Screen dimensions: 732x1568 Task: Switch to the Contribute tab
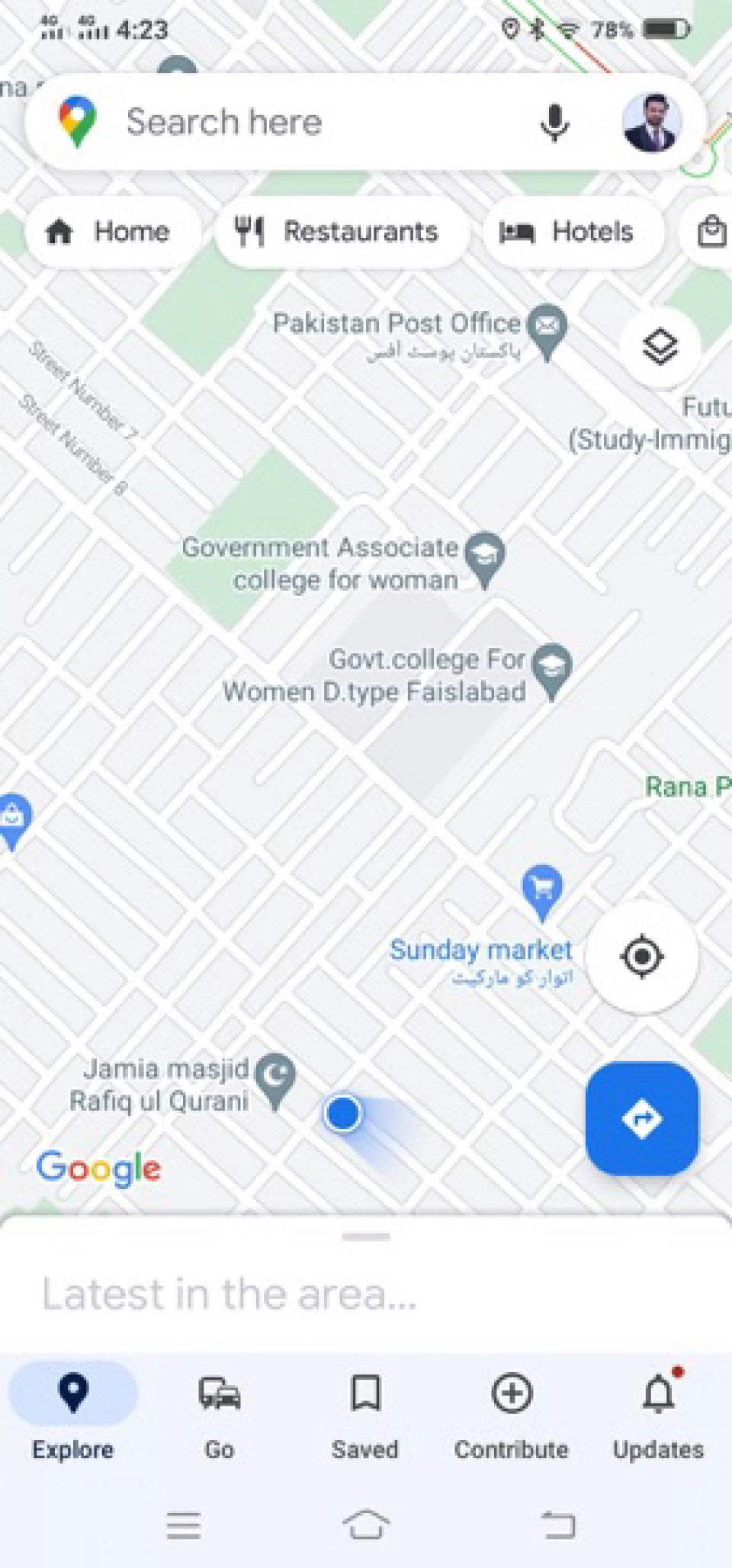512,1417
